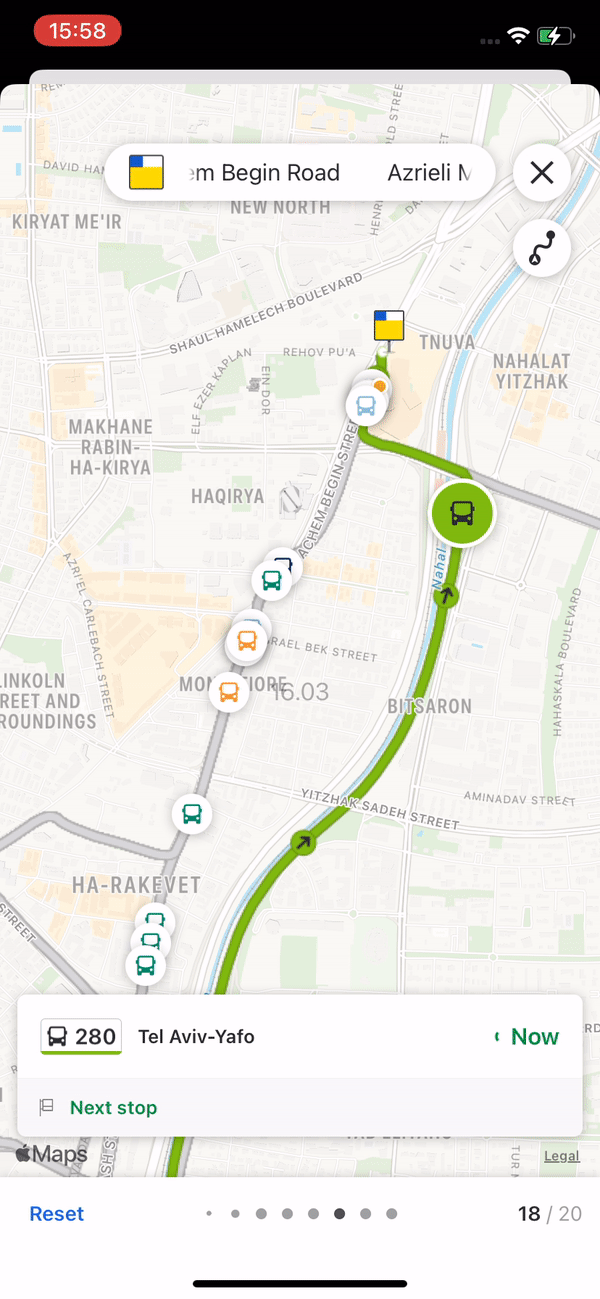Tap Reset at the bottom left
This screenshot has height=1299, width=600.
click(57, 1214)
